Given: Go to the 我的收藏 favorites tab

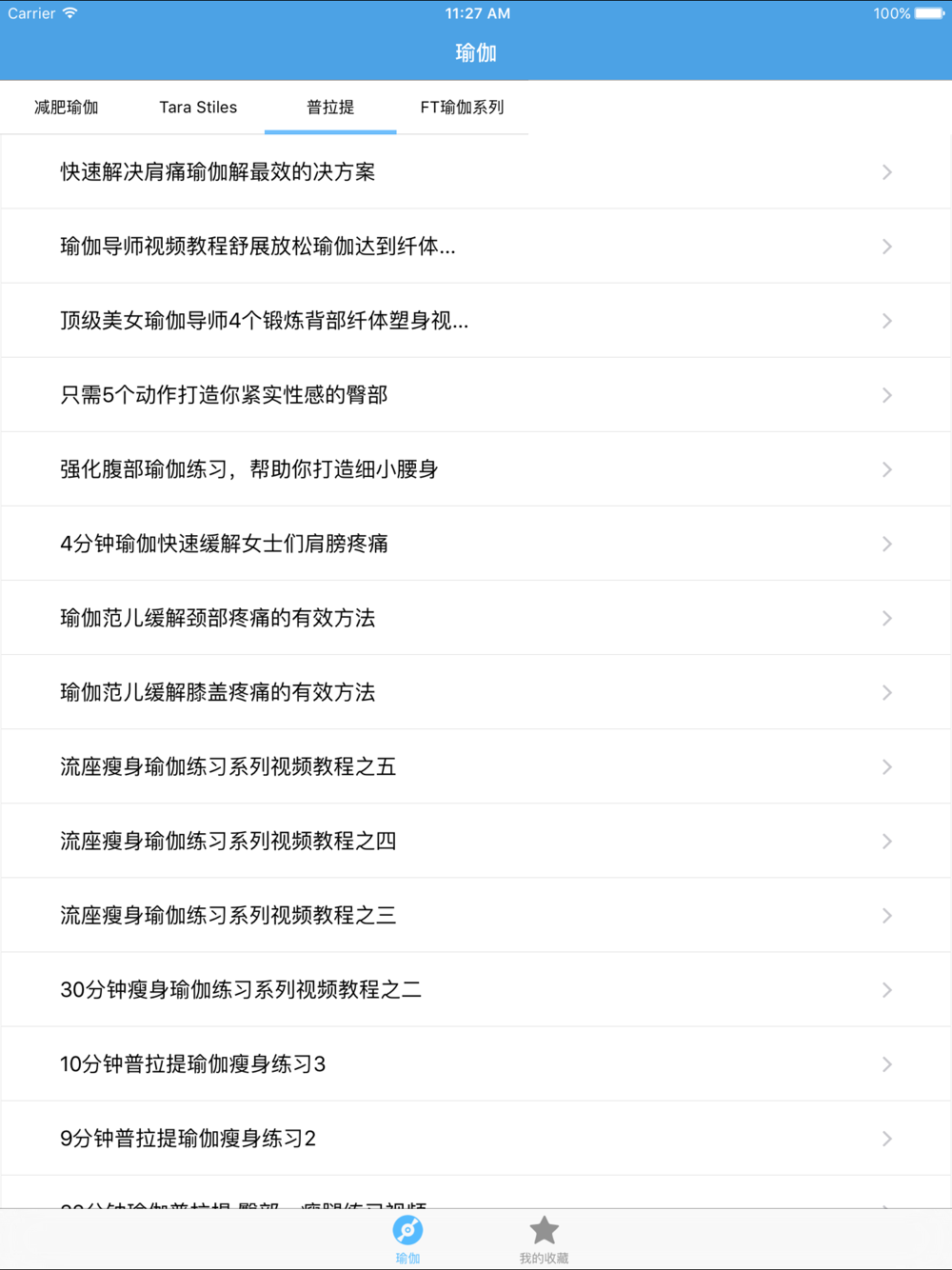Looking at the screenshot, I should tap(544, 1240).
